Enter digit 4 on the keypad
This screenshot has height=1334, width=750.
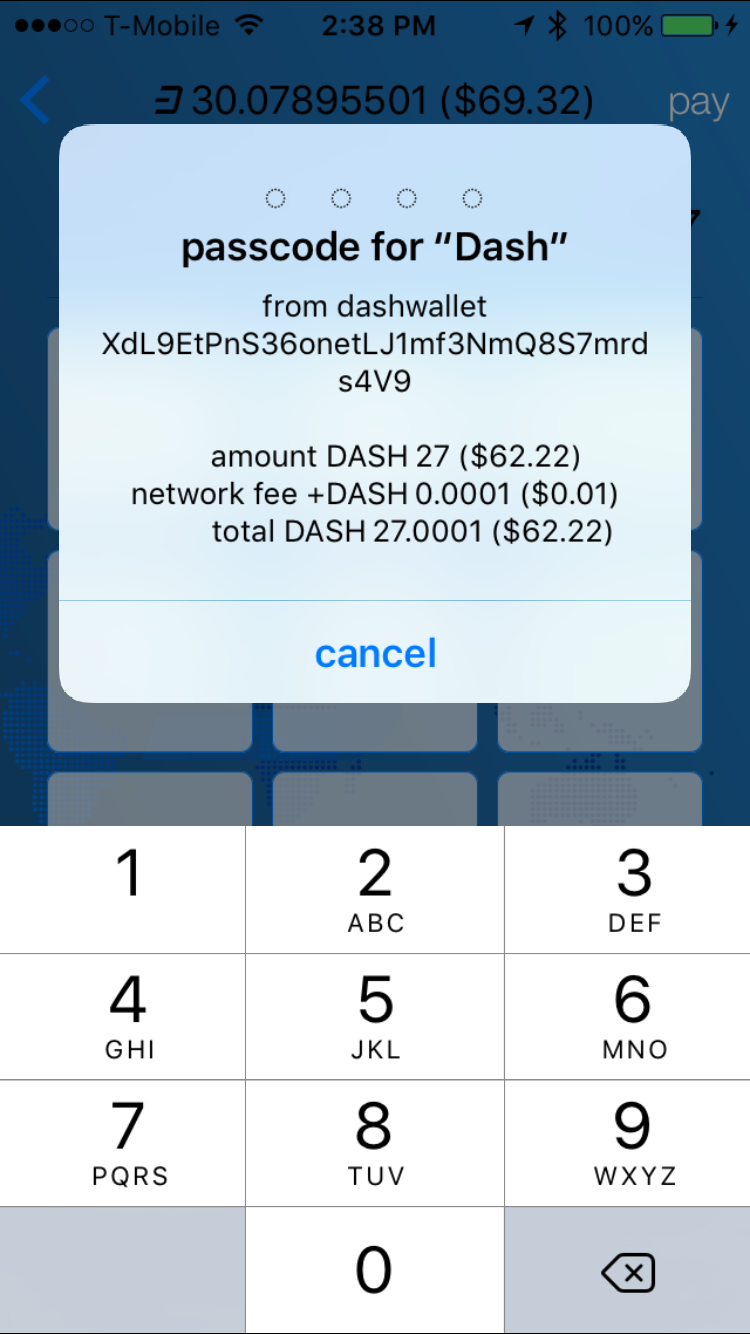[x=122, y=1017]
